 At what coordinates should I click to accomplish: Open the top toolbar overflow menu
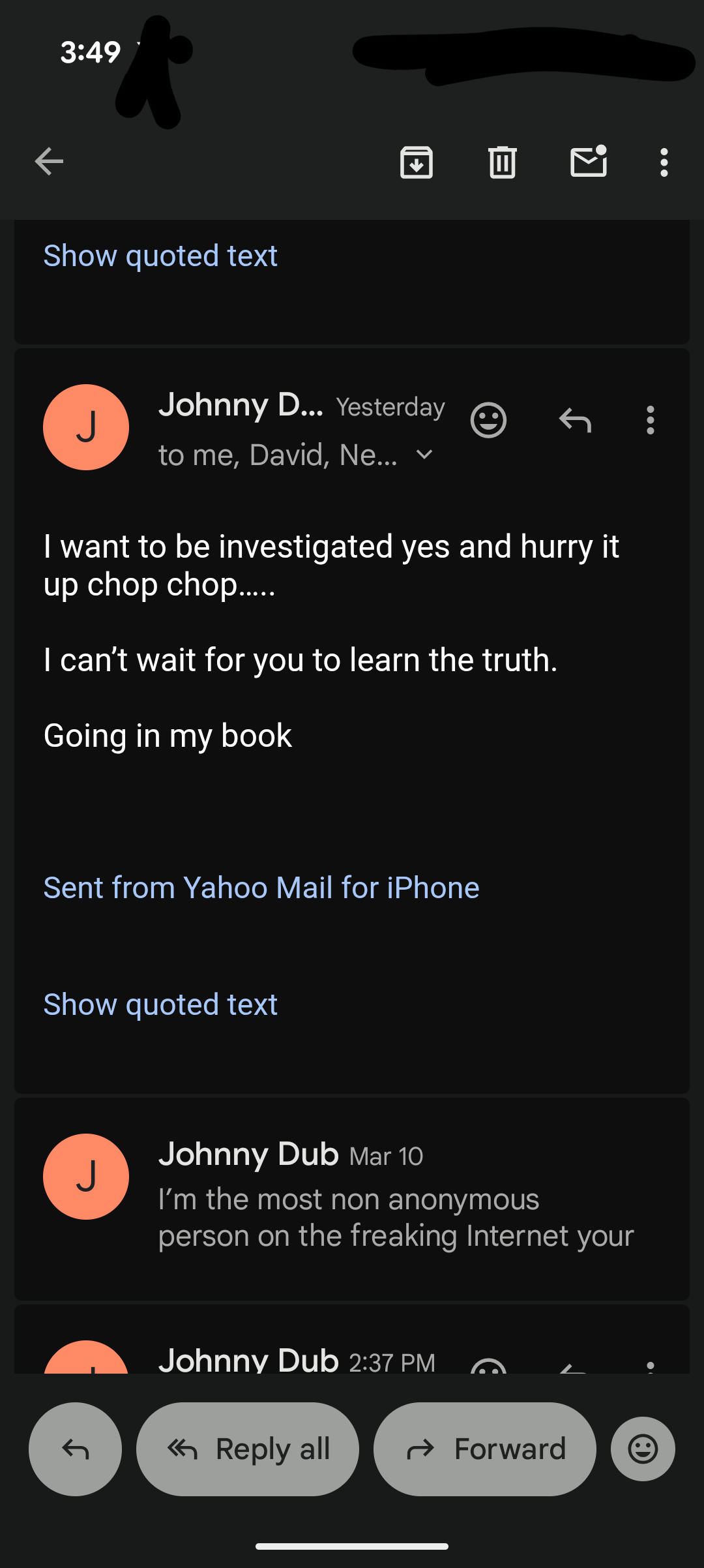pyautogui.click(x=664, y=162)
